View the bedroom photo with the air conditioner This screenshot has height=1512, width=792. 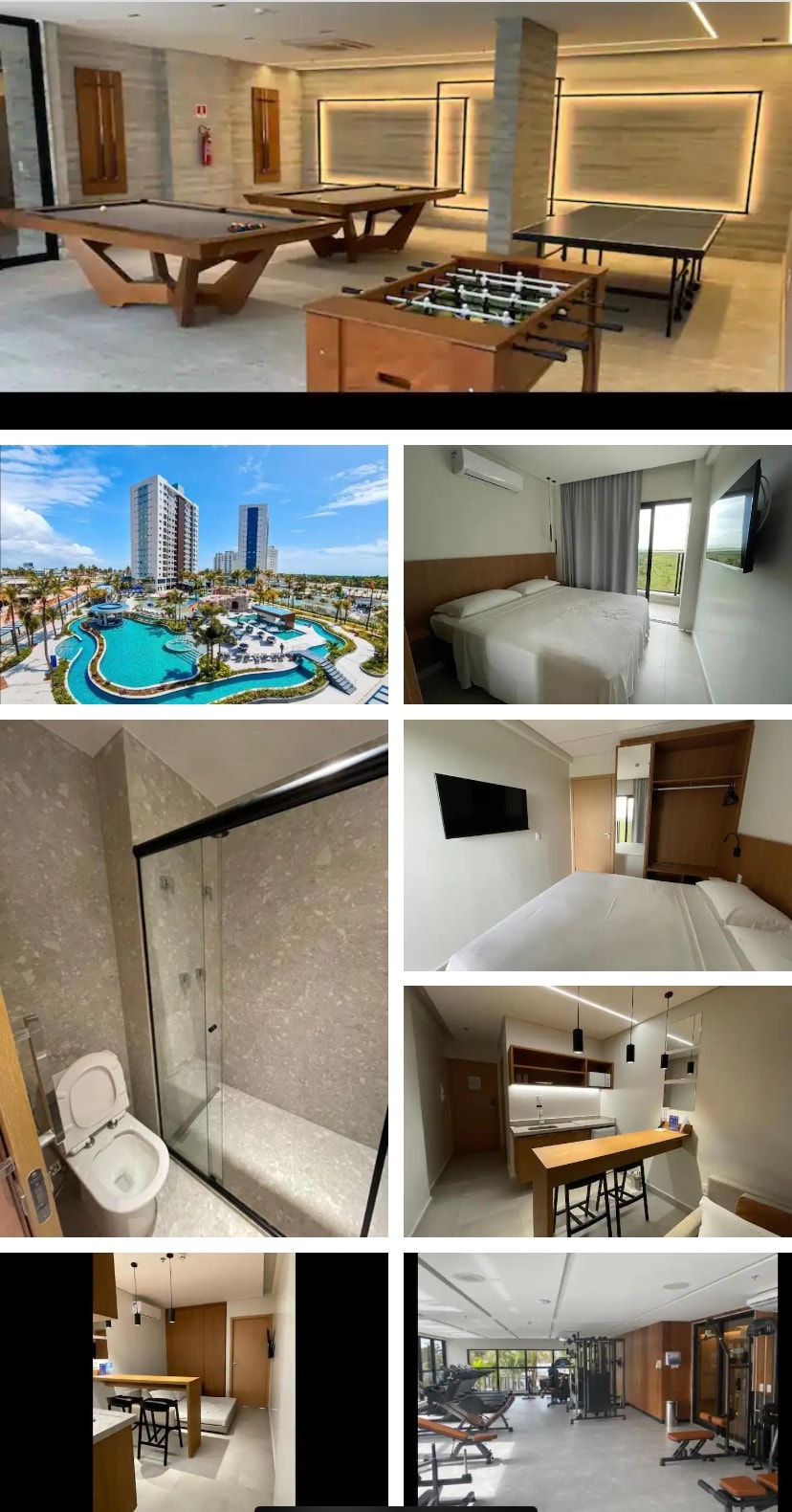[x=597, y=574]
